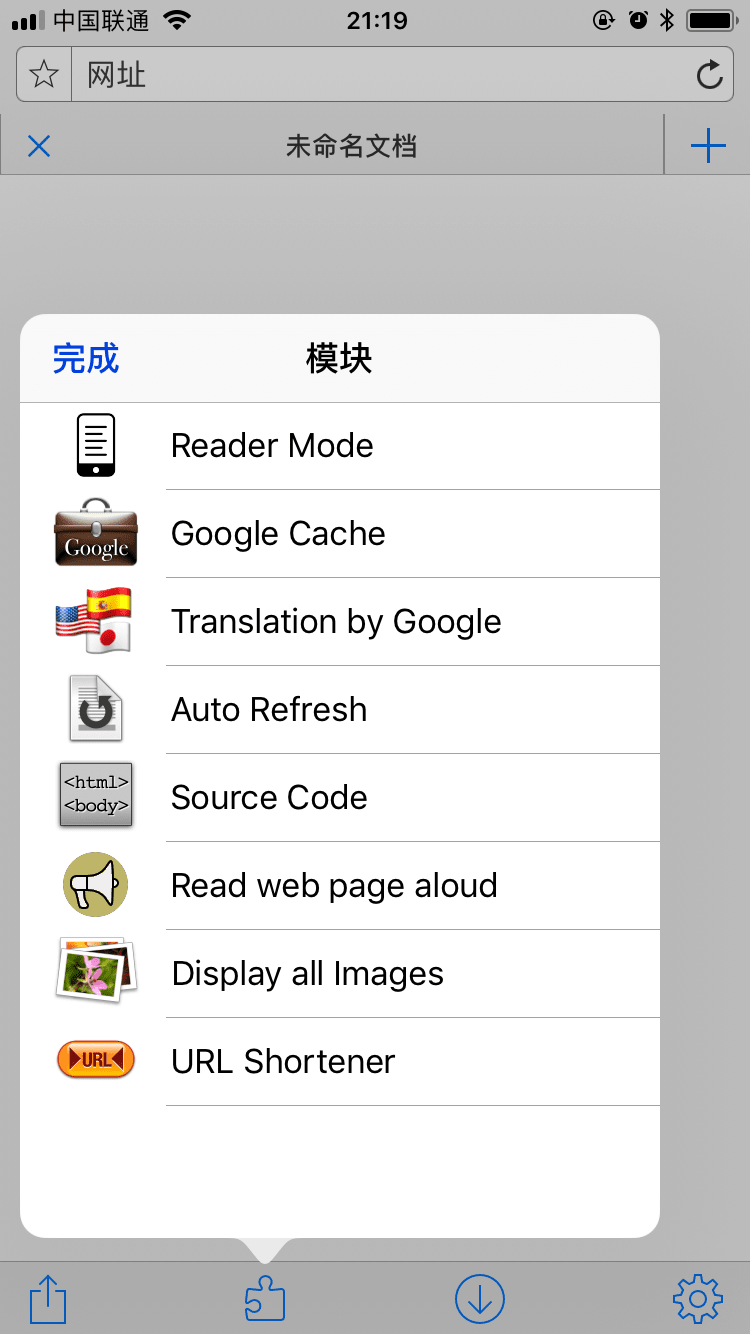Tap the puzzle piece modules icon
This screenshot has height=1334, width=750.
[265, 1299]
